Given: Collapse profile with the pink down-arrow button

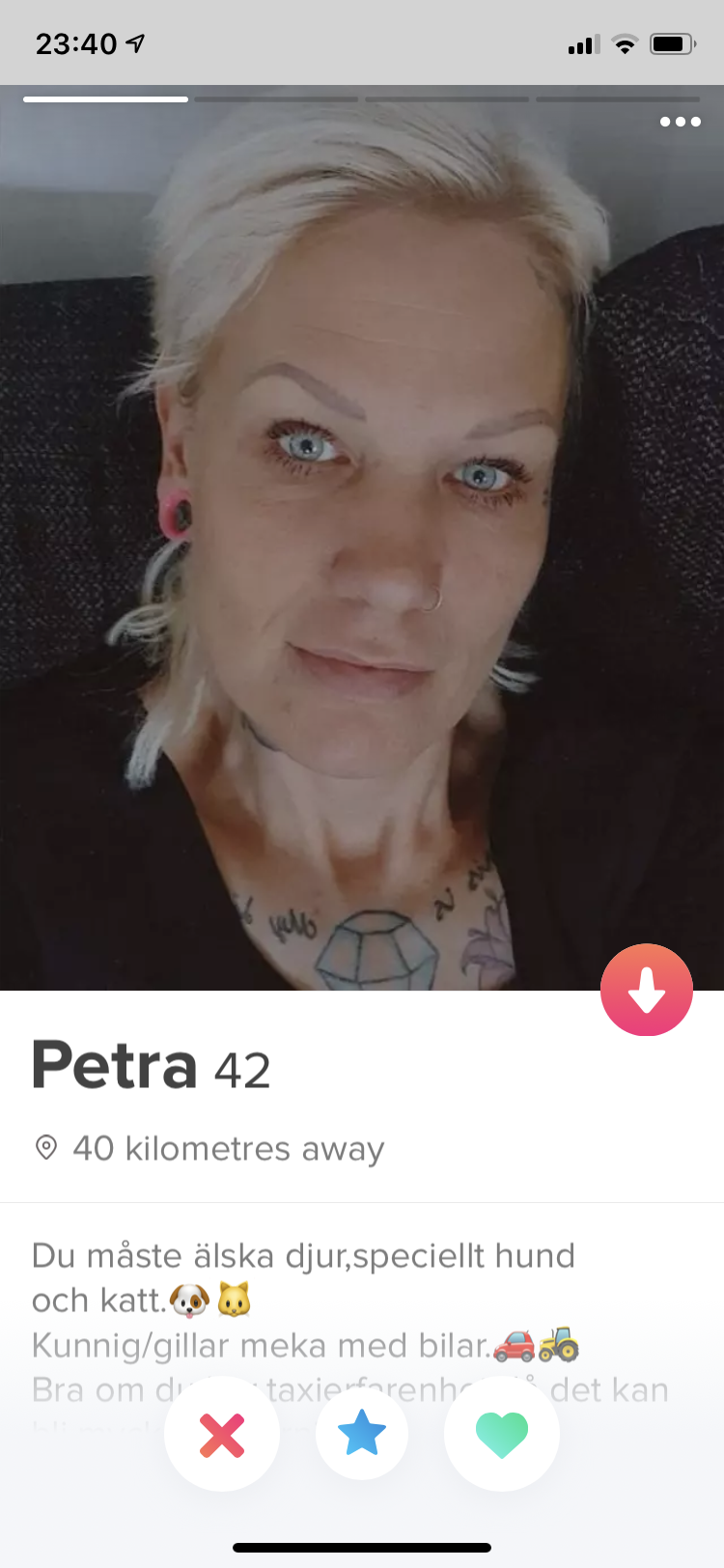Looking at the screenshot, I should (x=647, y=990).
